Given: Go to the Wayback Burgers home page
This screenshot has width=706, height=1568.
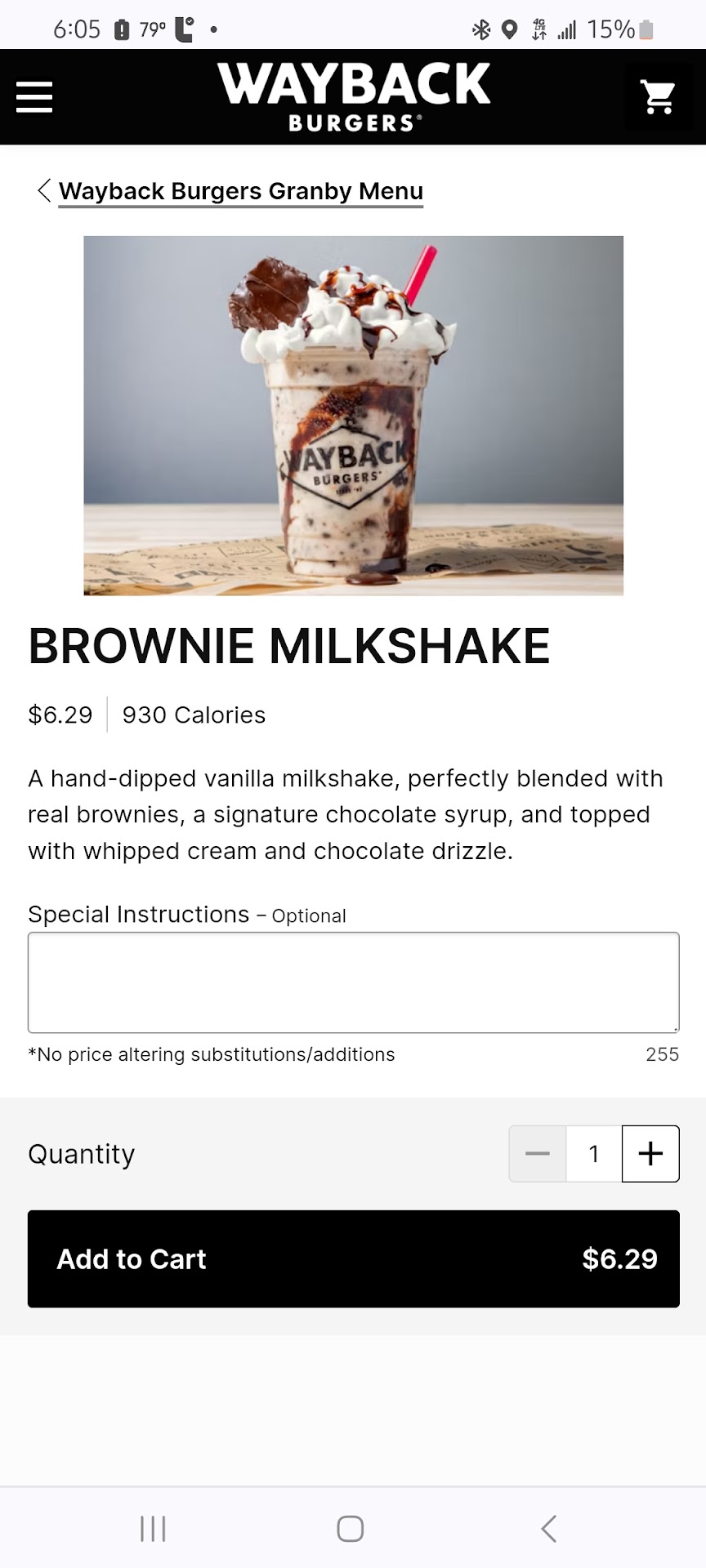Looking at the screenshot, I should tap(354, 96).
